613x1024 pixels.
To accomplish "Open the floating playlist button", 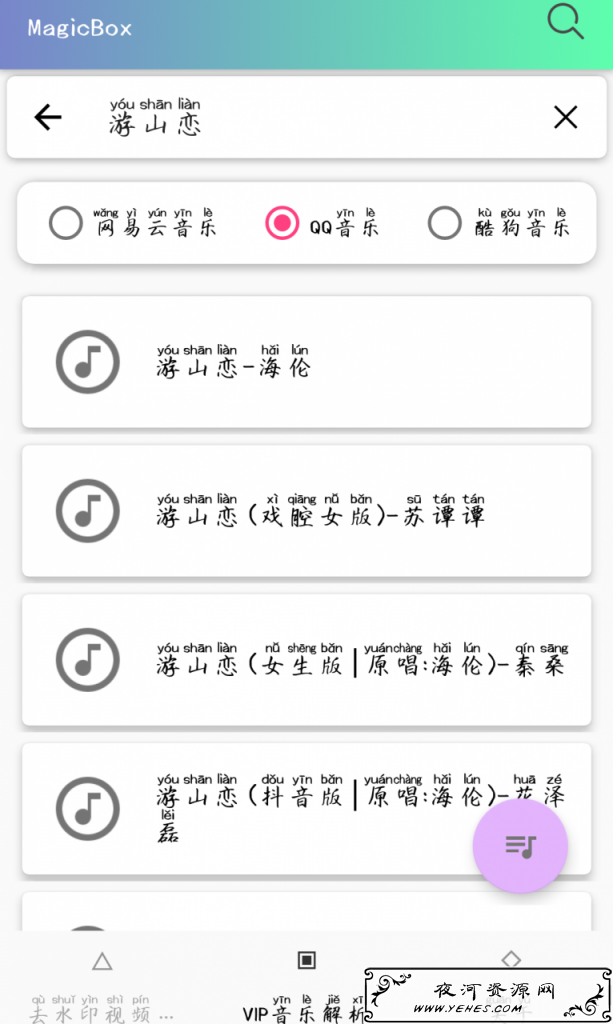I will coord(520,846).
